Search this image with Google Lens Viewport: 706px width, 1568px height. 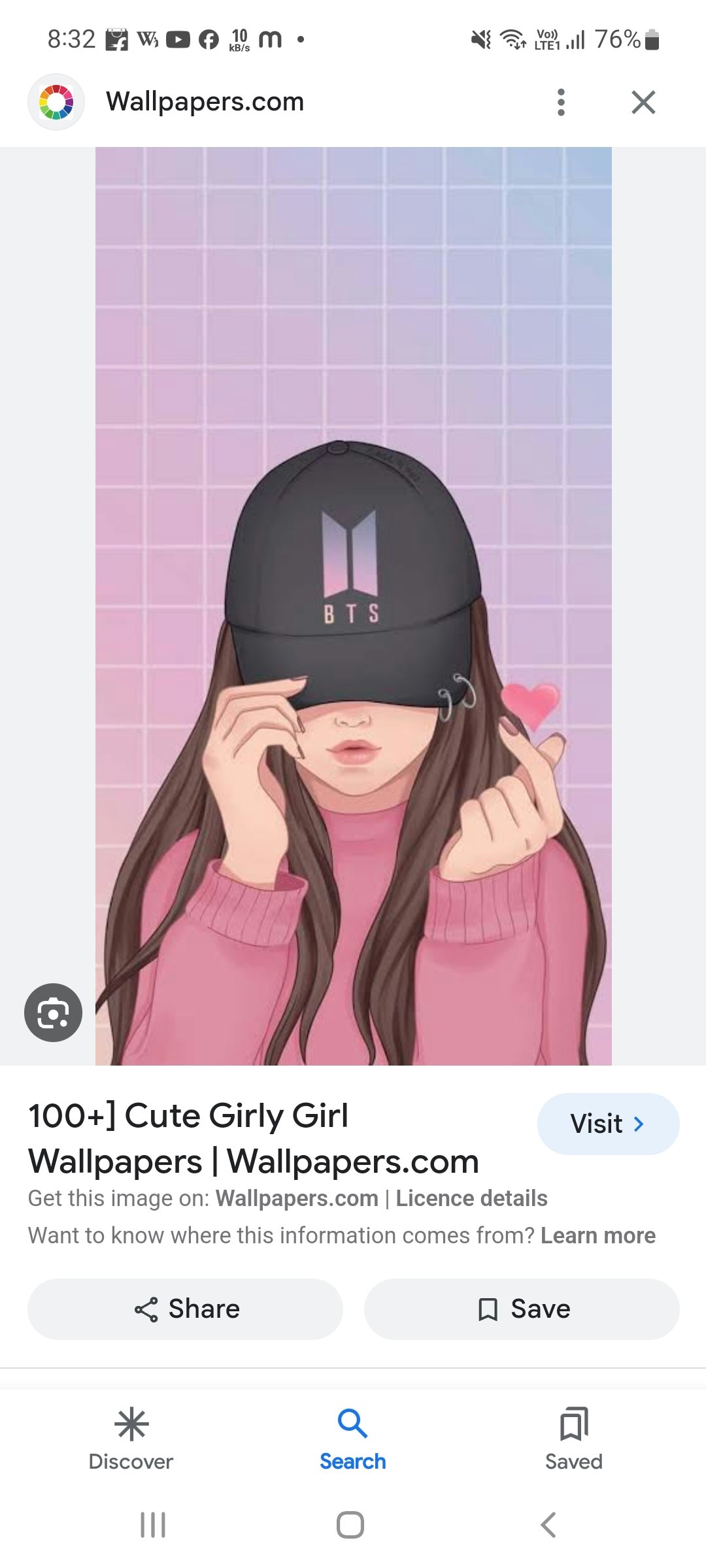(x=53, y=1013)
